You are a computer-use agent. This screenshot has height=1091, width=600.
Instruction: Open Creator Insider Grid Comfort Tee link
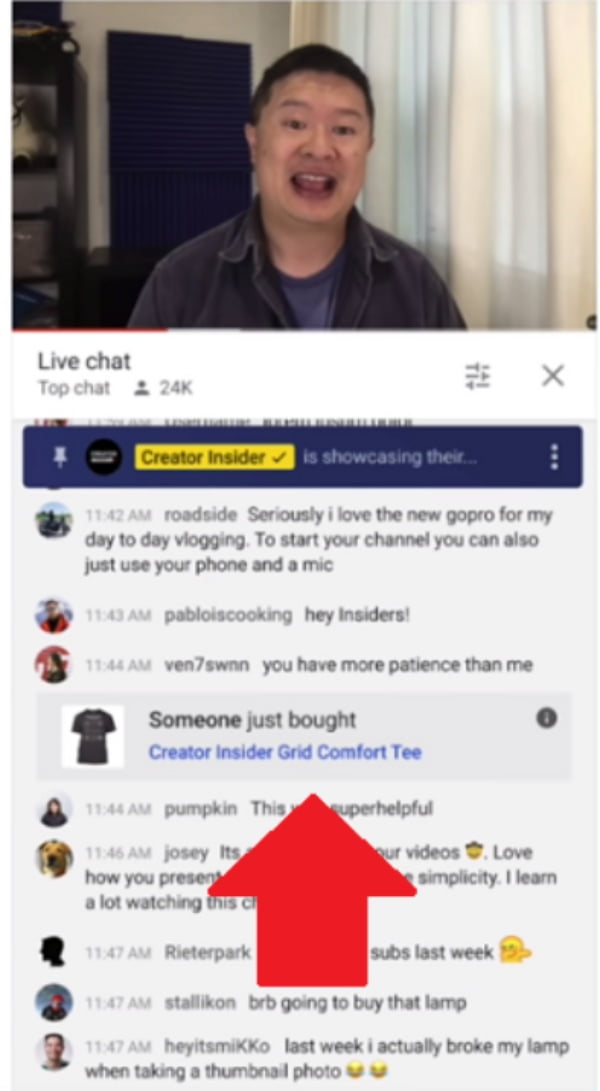pyautogui.click(x=285, y=752)
